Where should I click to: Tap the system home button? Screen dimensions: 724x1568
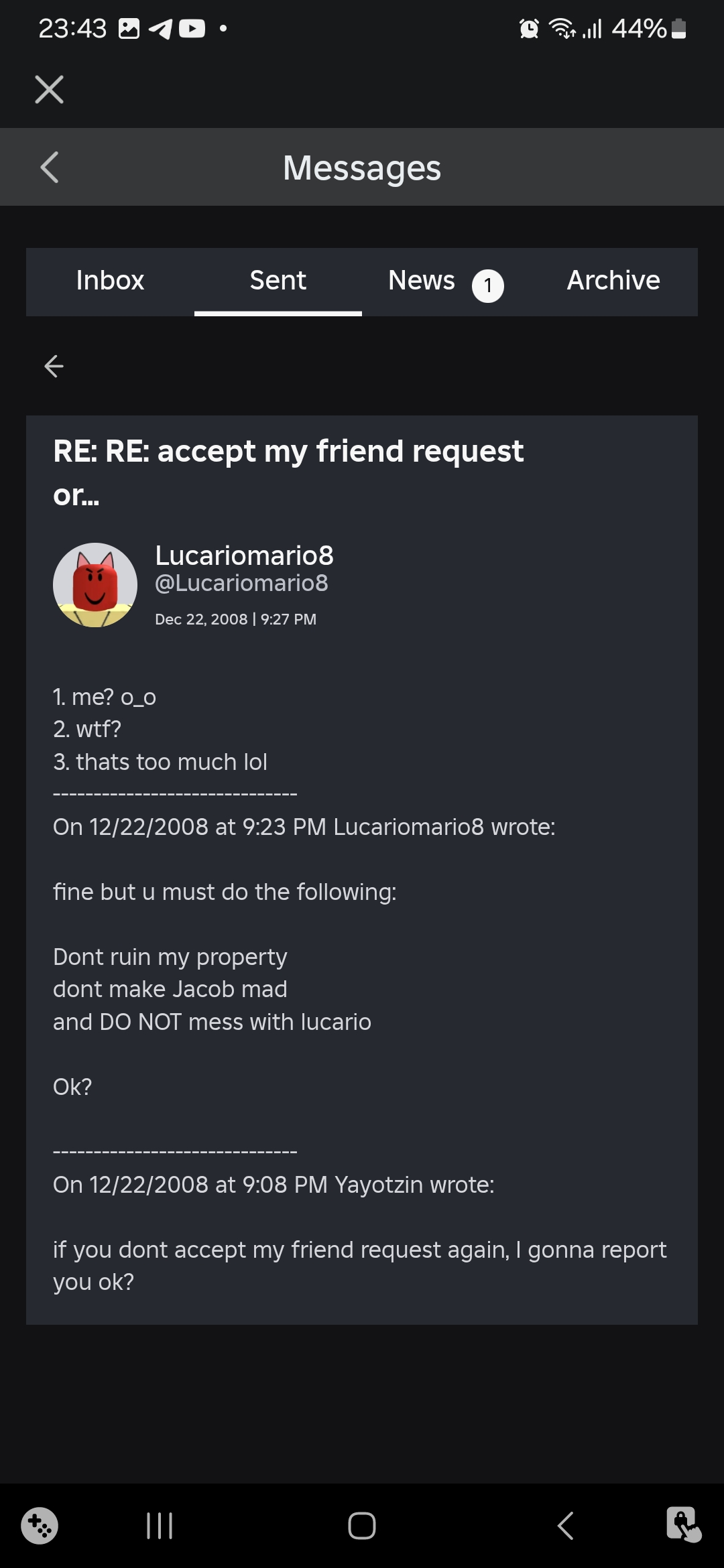point(362,1526)
